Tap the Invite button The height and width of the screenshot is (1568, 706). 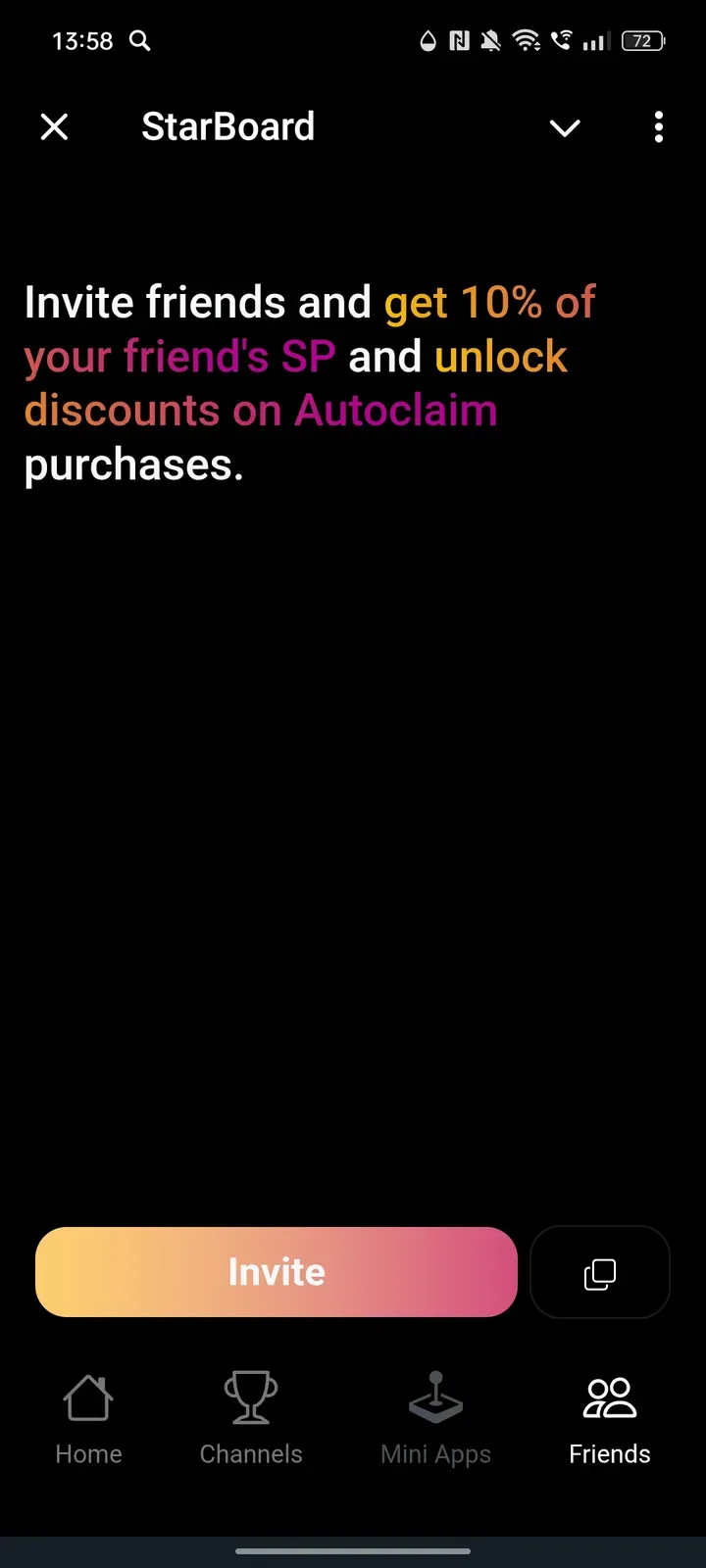[x=277, y=1271]
